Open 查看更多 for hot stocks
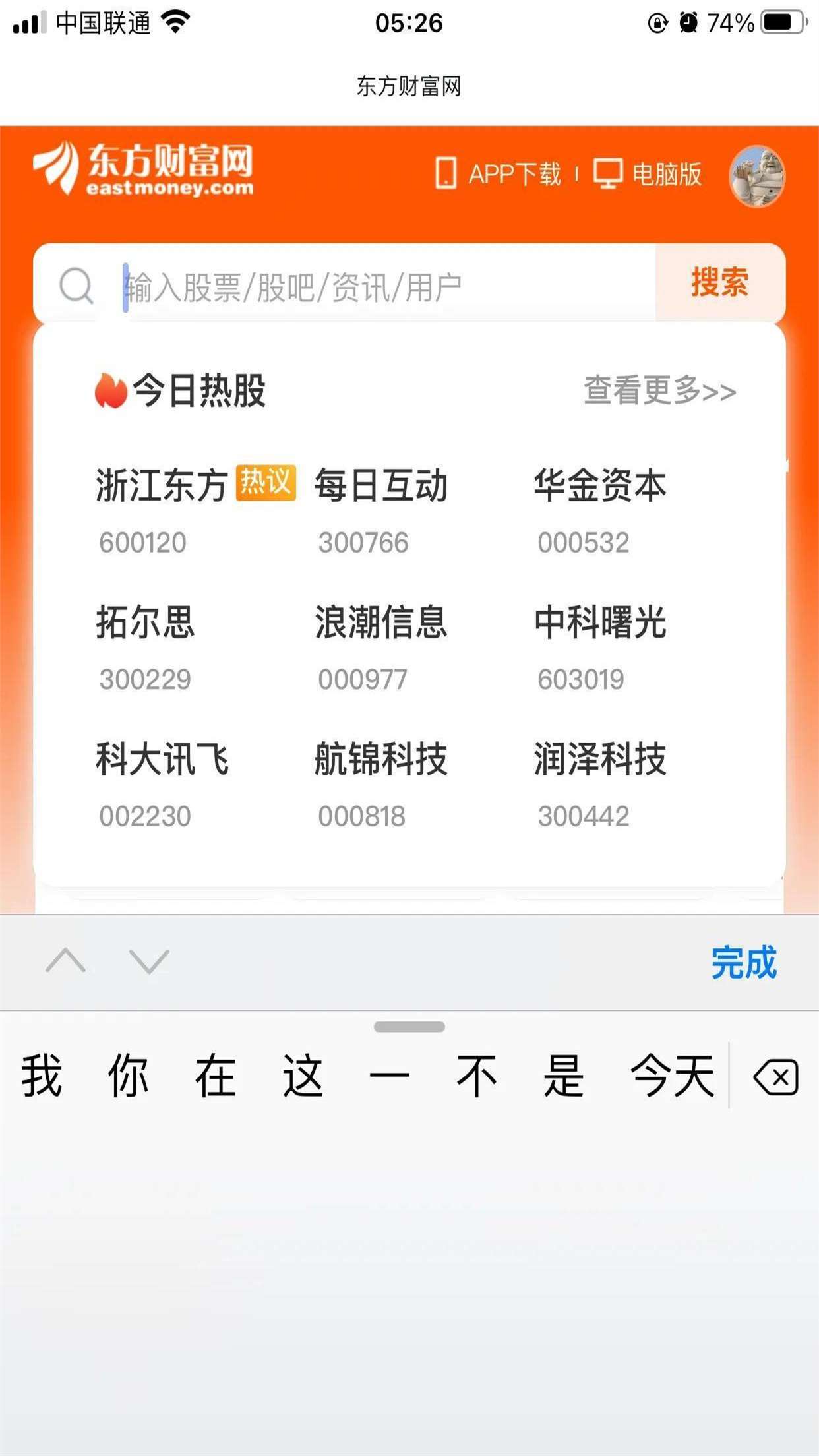819x1456 pixels. click(658, 392)
